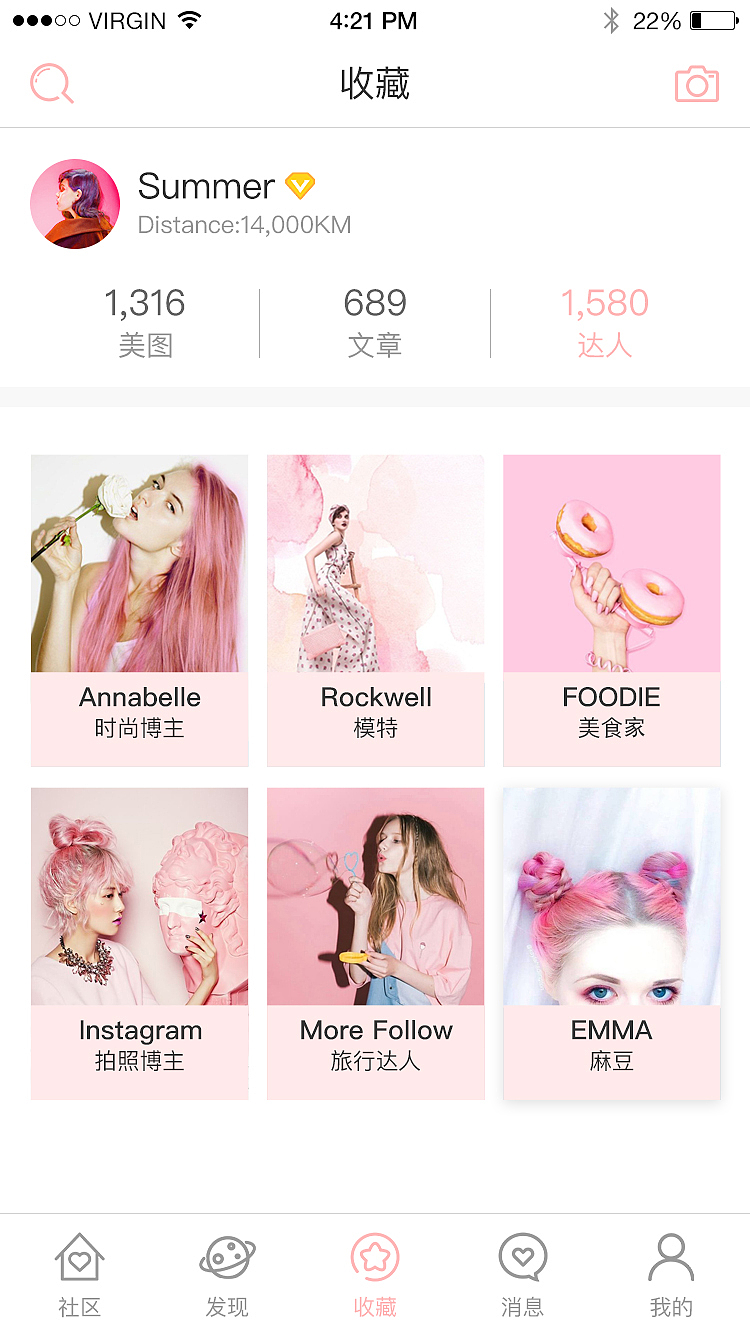The width and height of the screenshot is (750, 1334).
Task: Open the search magnifier icon
Action: (x=51, y=84)
